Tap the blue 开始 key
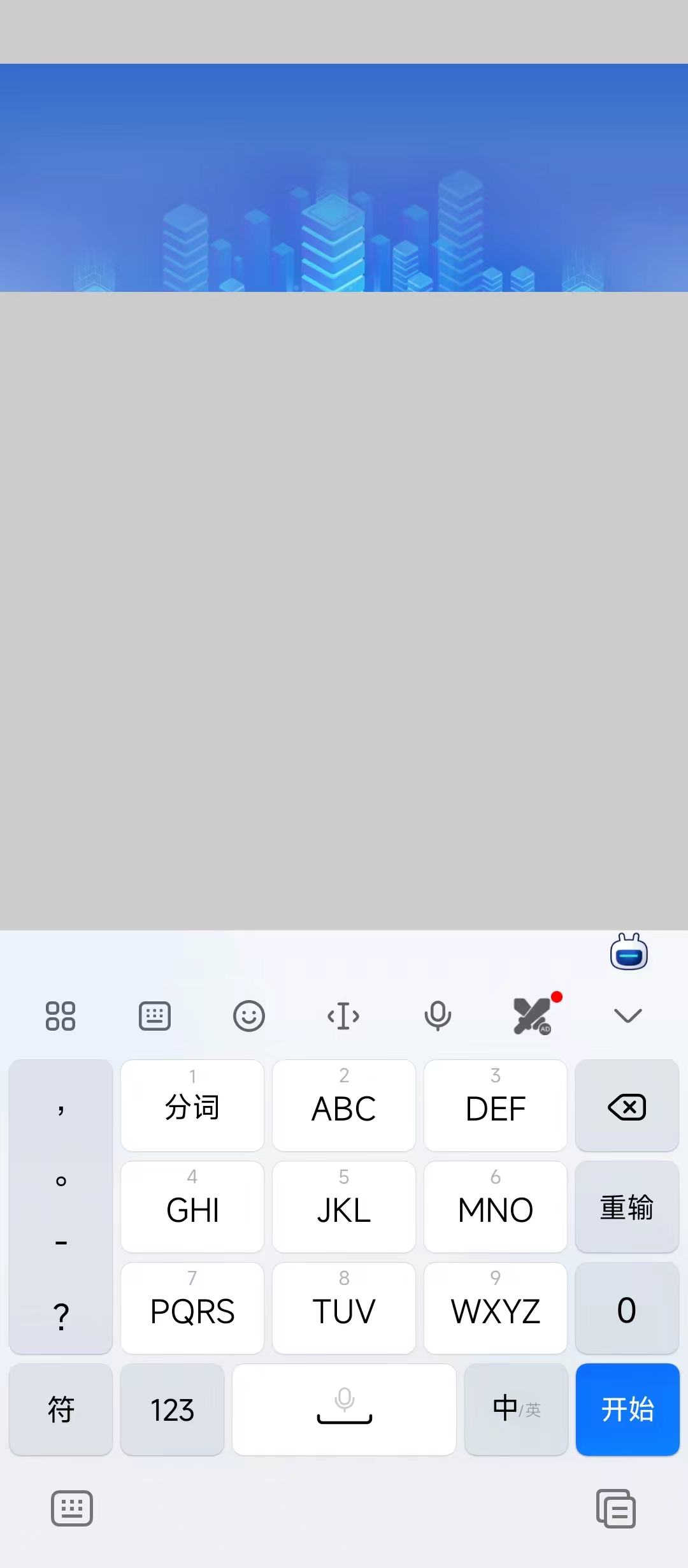The width and height of the screenshot is (688, 1568). pyautogui.click(x=627, y=1409)
